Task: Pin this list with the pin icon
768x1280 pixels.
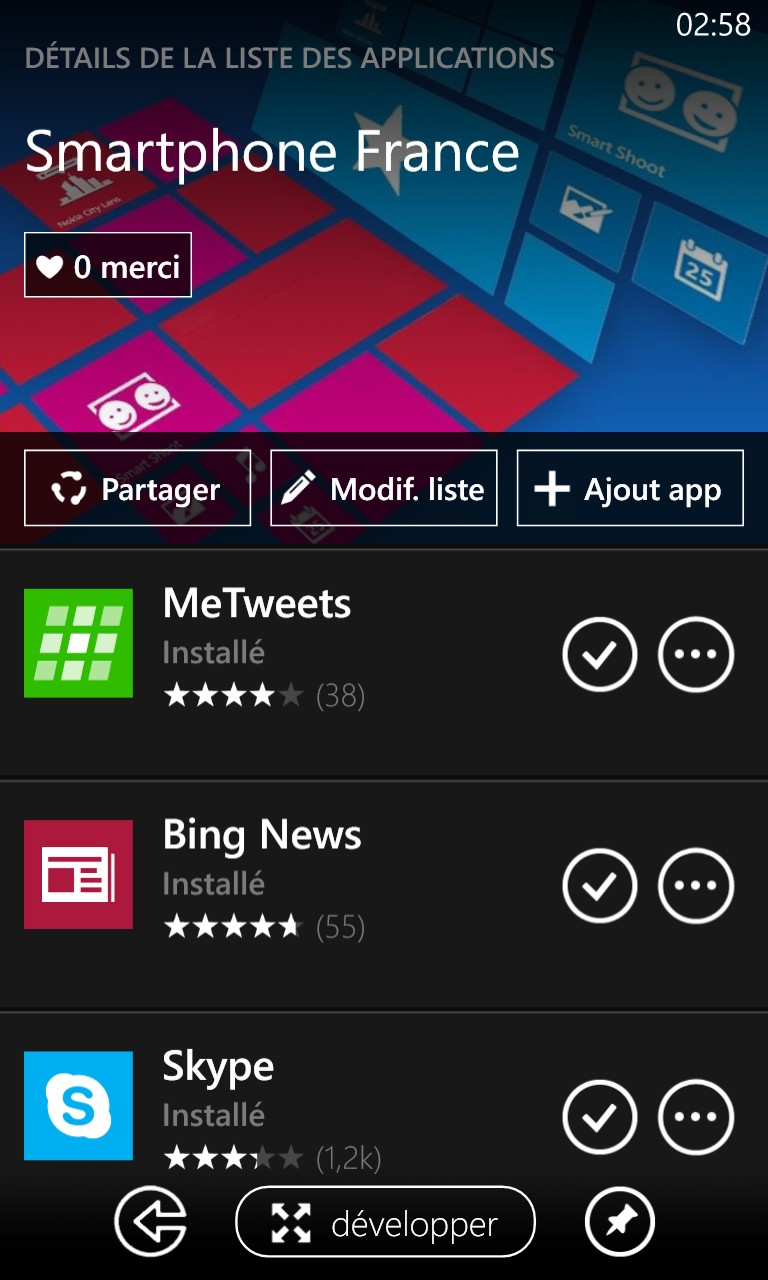Action: 620,1221
